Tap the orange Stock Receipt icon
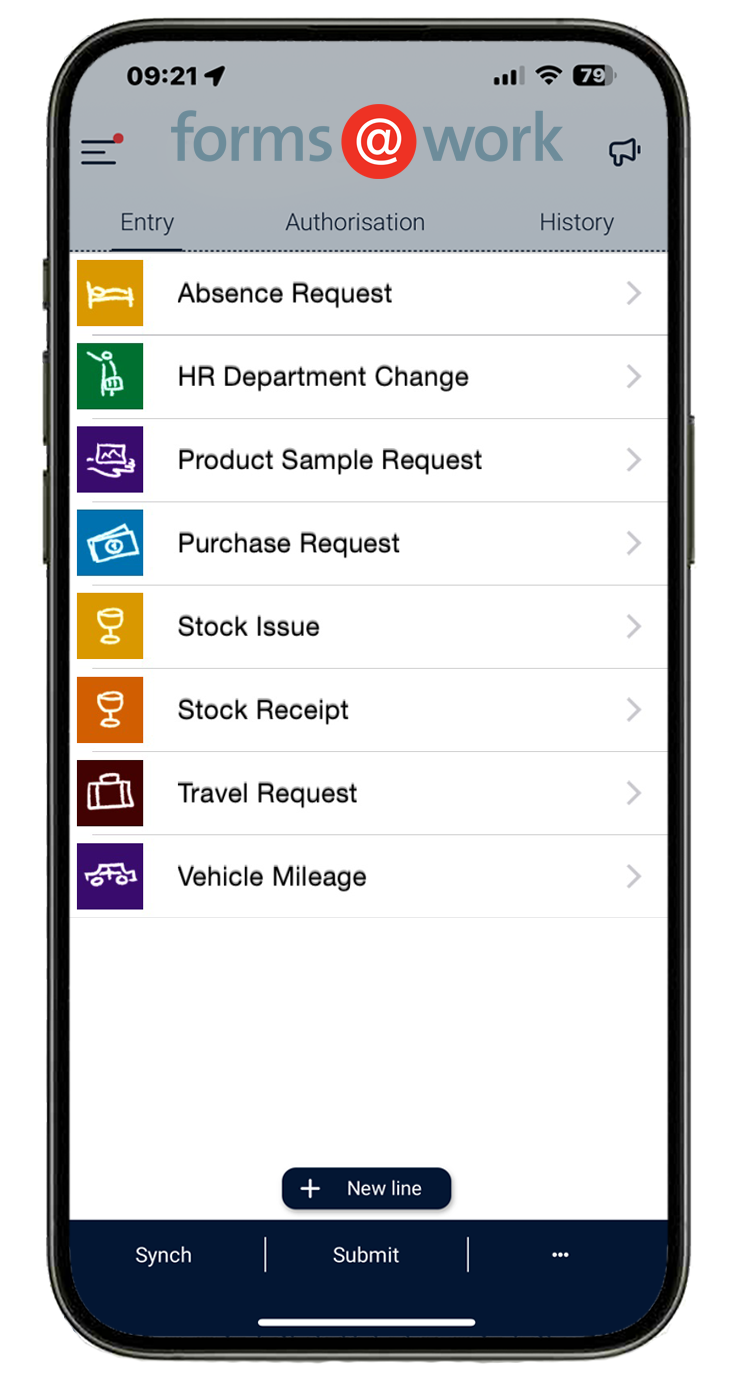This screenshot has height=1383, width=741. pyautogui.click(x=109, y=709)
